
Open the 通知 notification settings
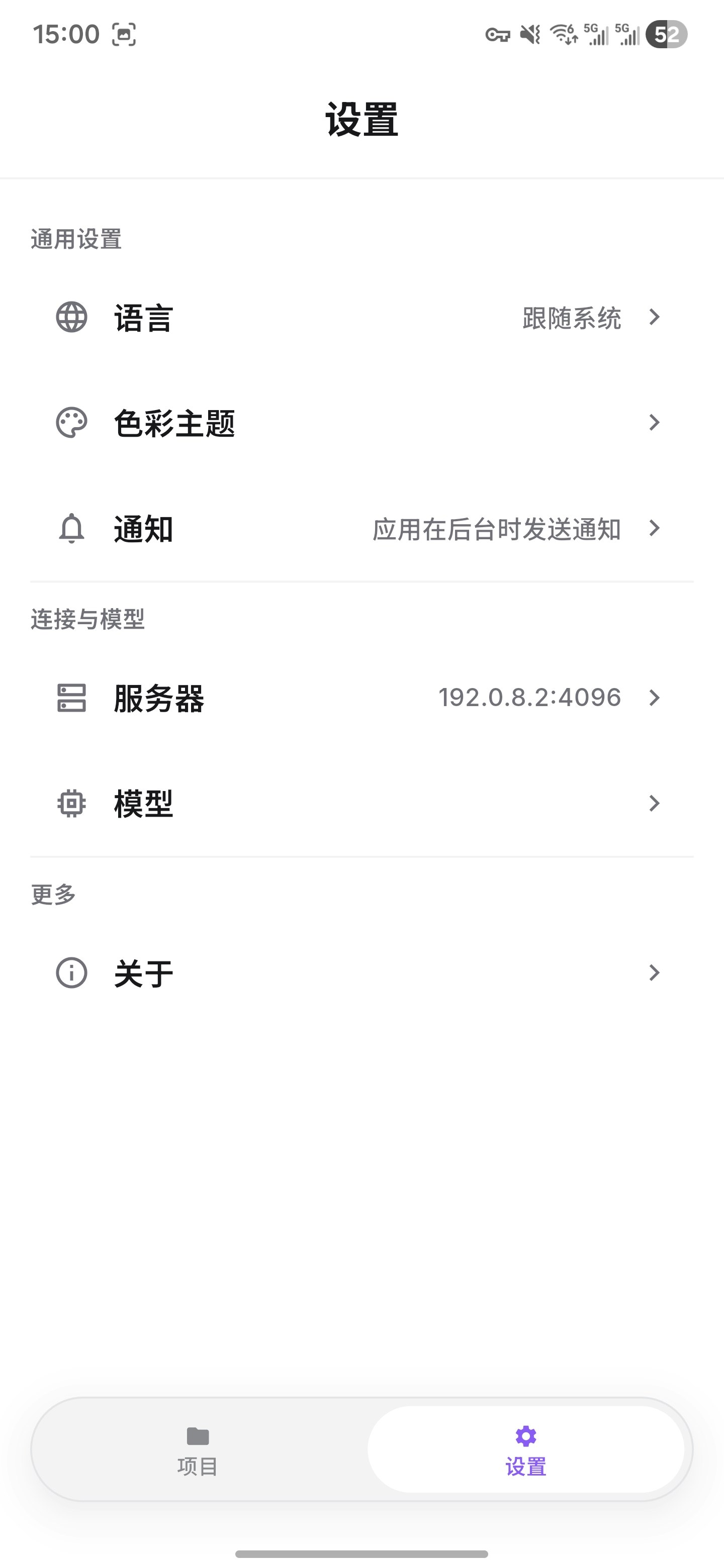pyautogui.click(x=361, y=528)
